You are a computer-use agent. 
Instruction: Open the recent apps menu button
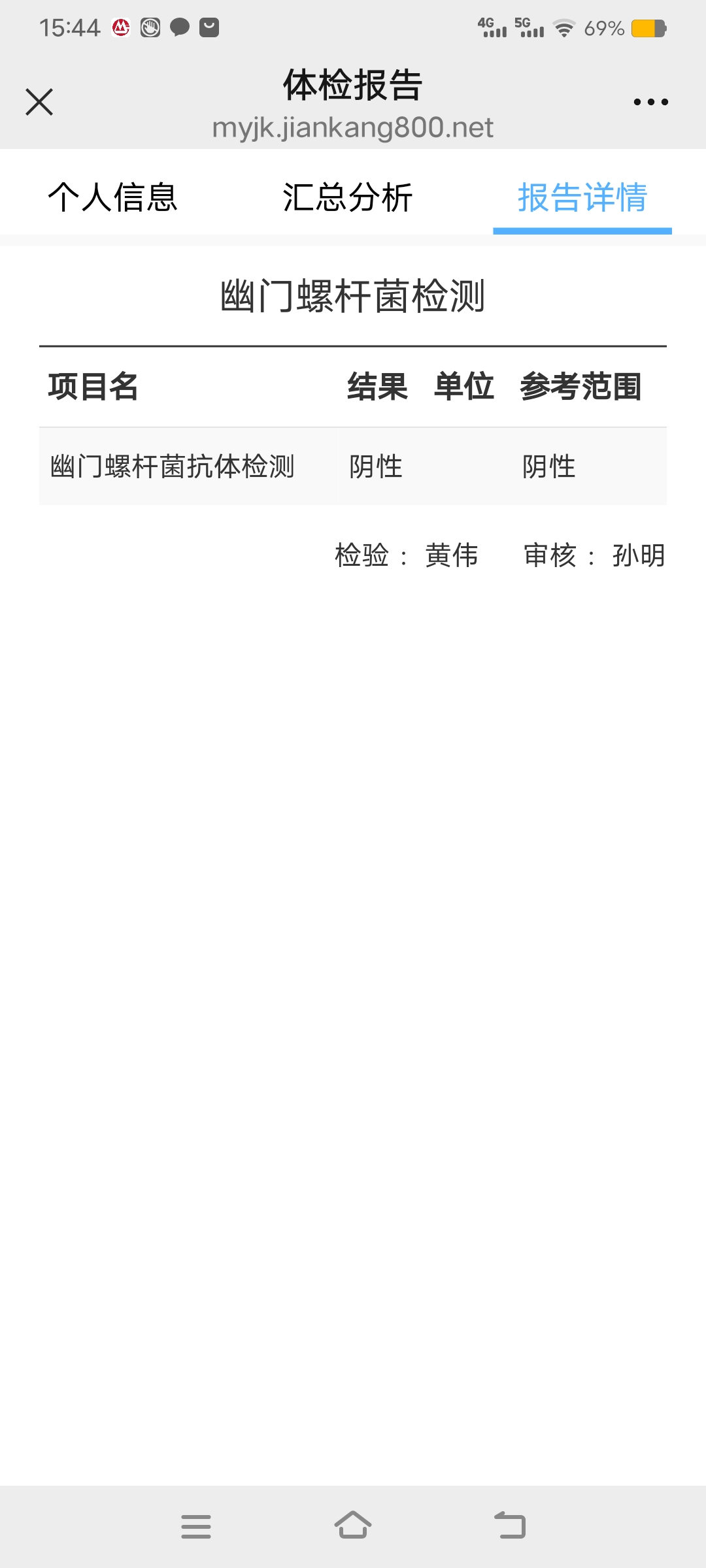196,1526
